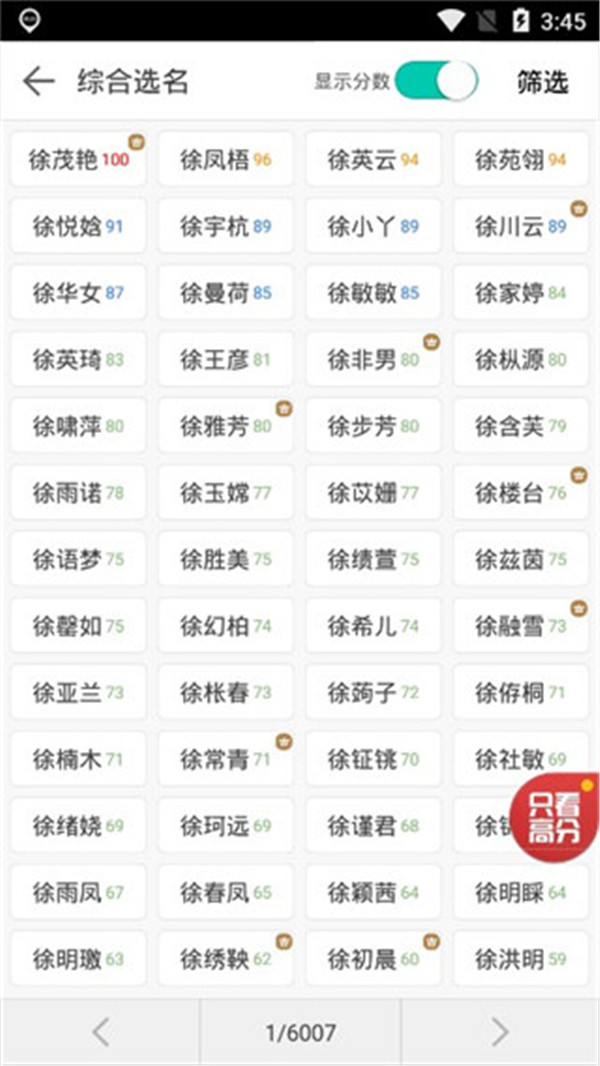
Task: View details for 徐曼荷
Action: (225, 293)
